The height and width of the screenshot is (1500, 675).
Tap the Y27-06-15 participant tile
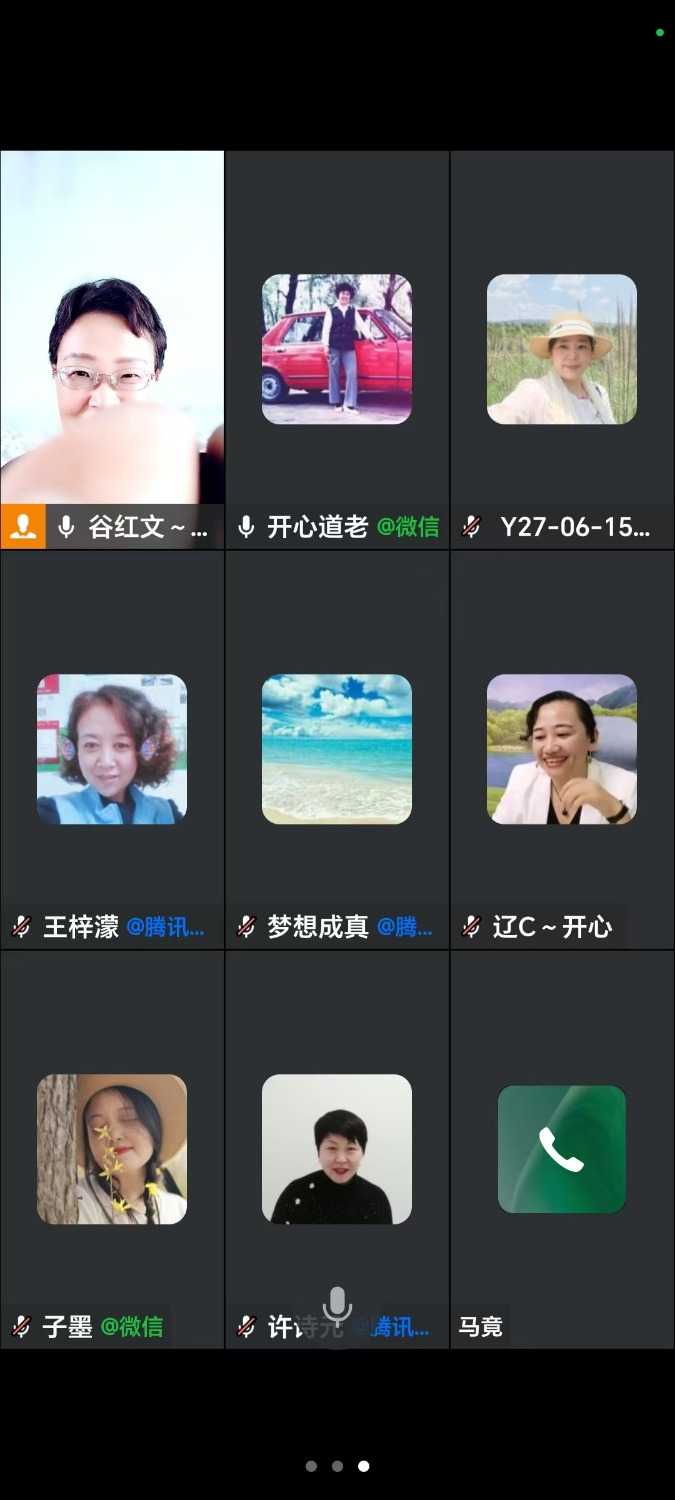tap(562, 349)
